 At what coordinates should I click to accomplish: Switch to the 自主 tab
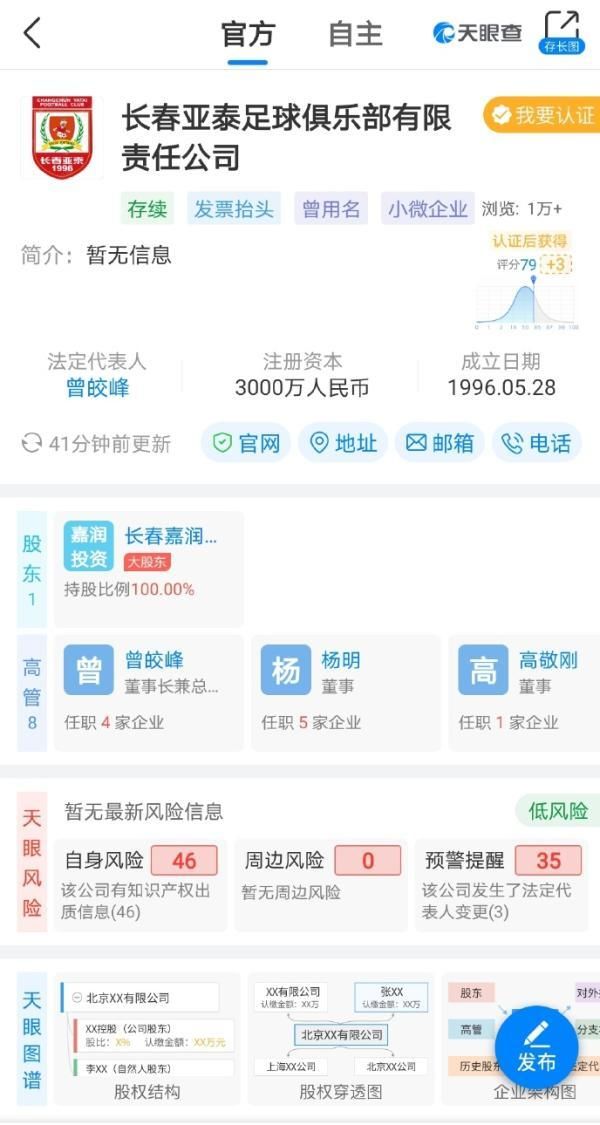[355, 33]
